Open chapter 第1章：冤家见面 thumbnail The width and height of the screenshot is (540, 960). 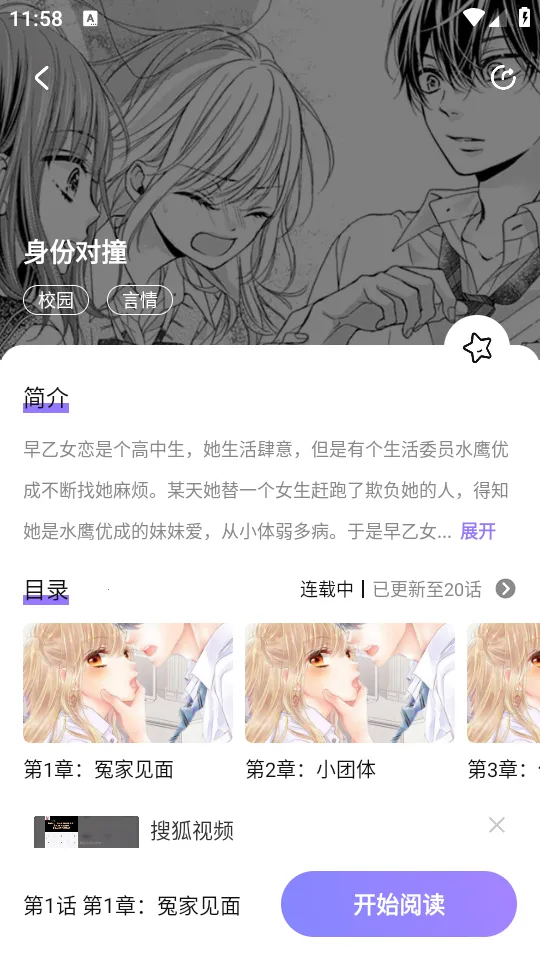(x=128, y=683)
